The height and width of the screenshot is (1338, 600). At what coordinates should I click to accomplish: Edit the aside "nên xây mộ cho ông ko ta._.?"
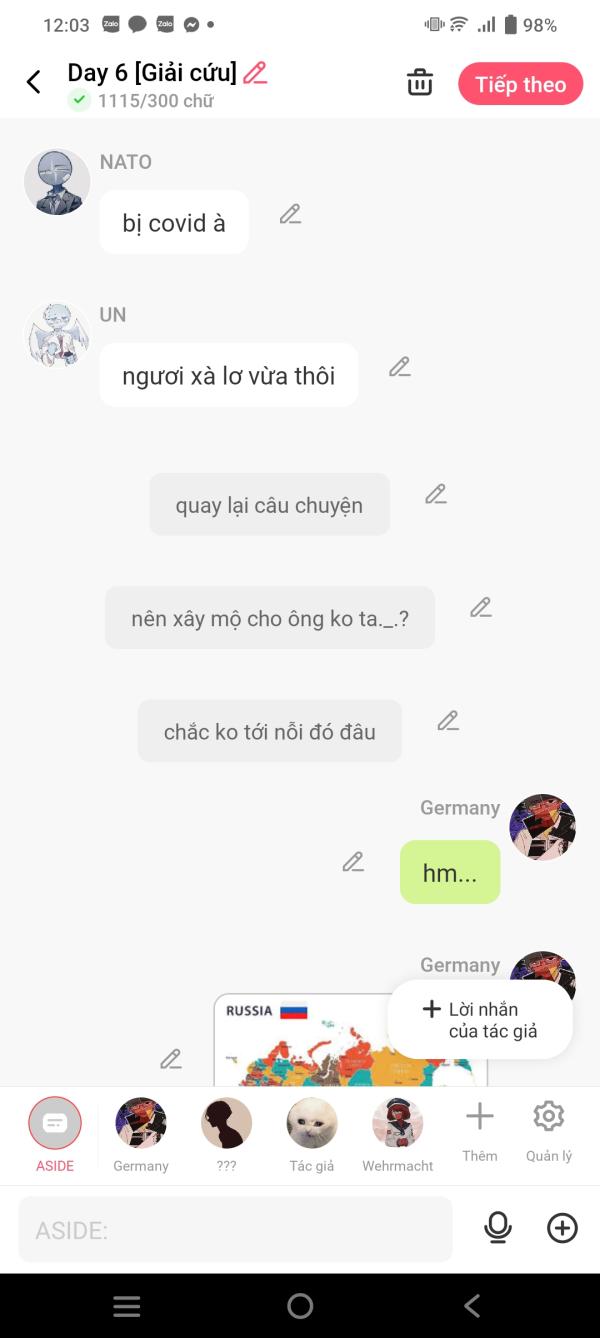coord(481,607)
